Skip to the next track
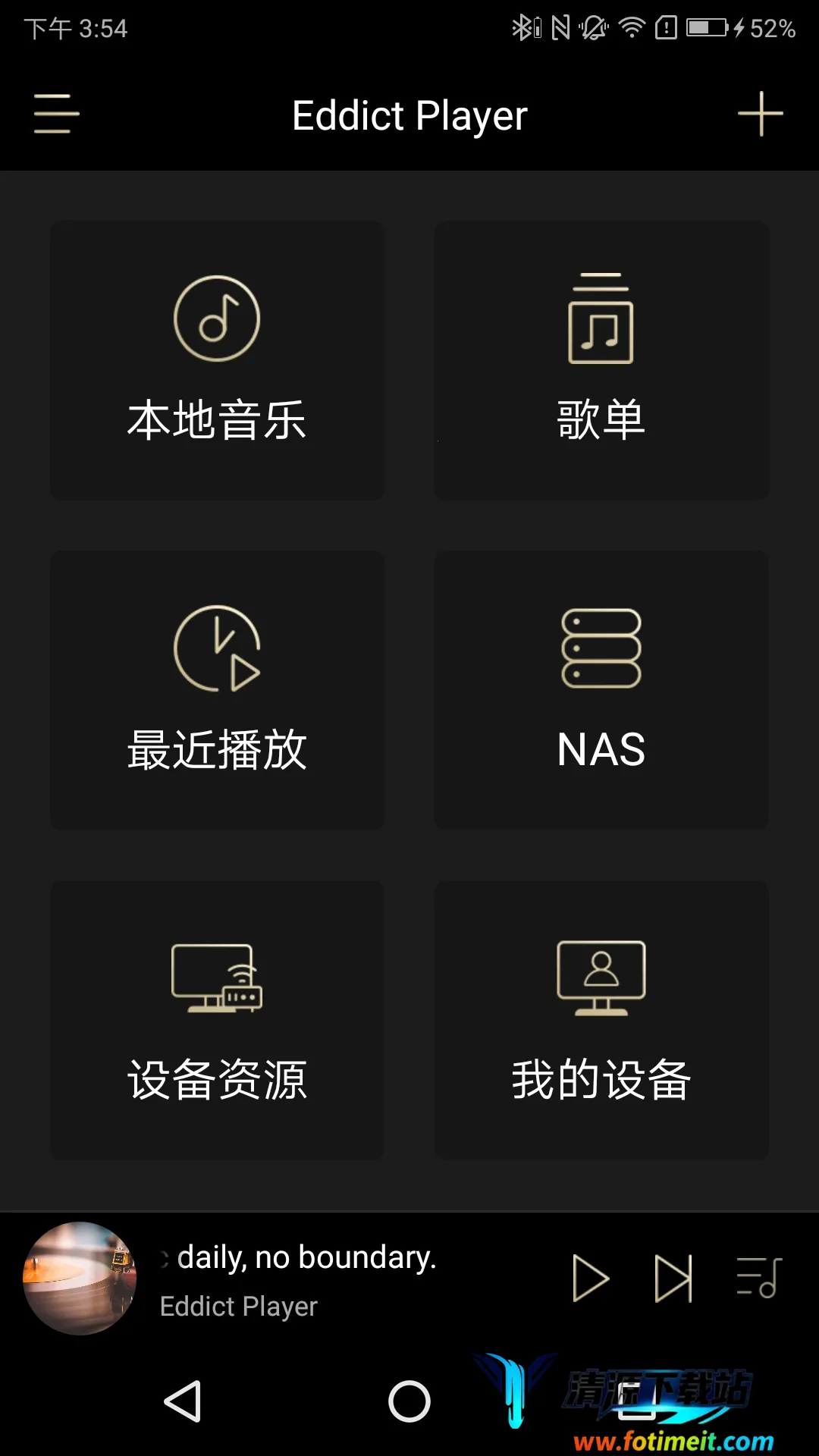Image resolution: width=819 pixels, height=1456 pixels. (673, 1279)
